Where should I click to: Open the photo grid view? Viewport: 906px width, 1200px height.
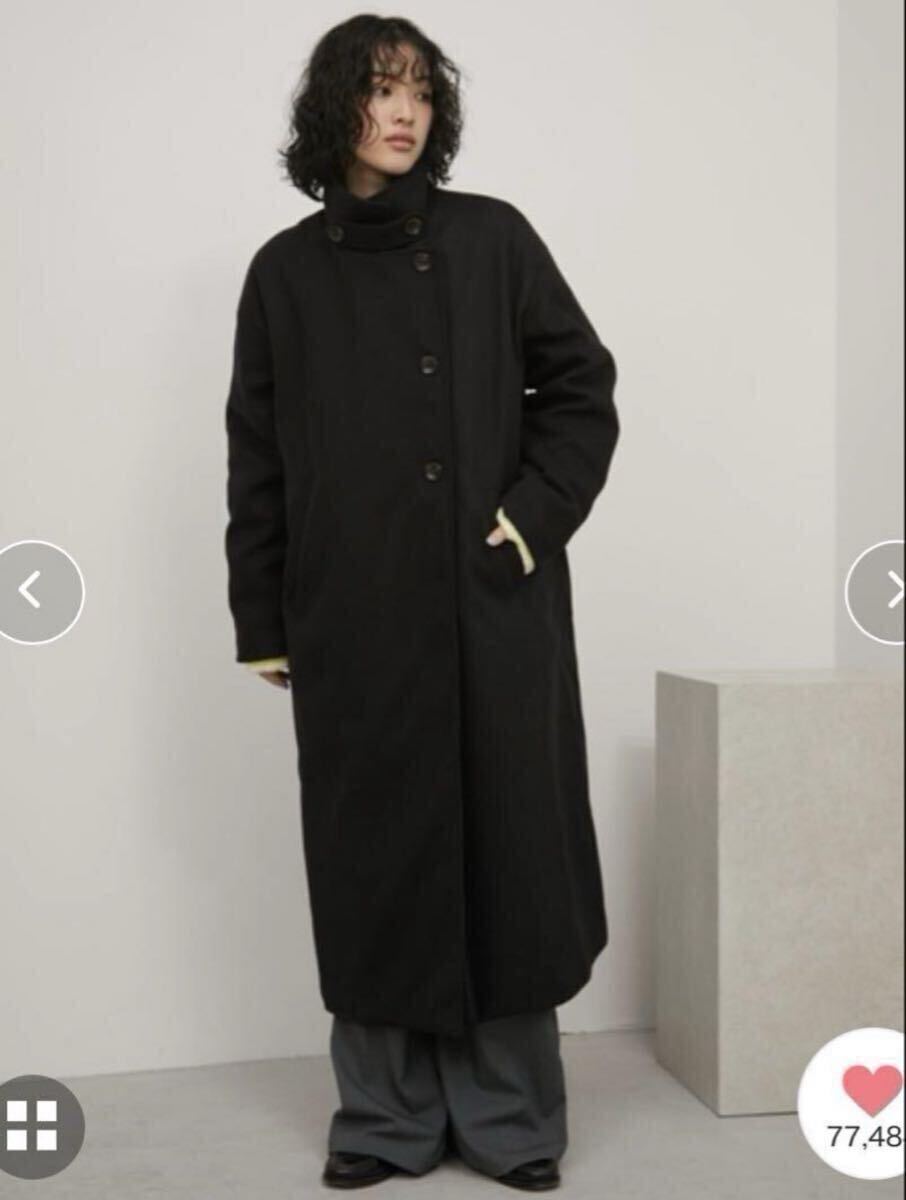coord(32,1125)
